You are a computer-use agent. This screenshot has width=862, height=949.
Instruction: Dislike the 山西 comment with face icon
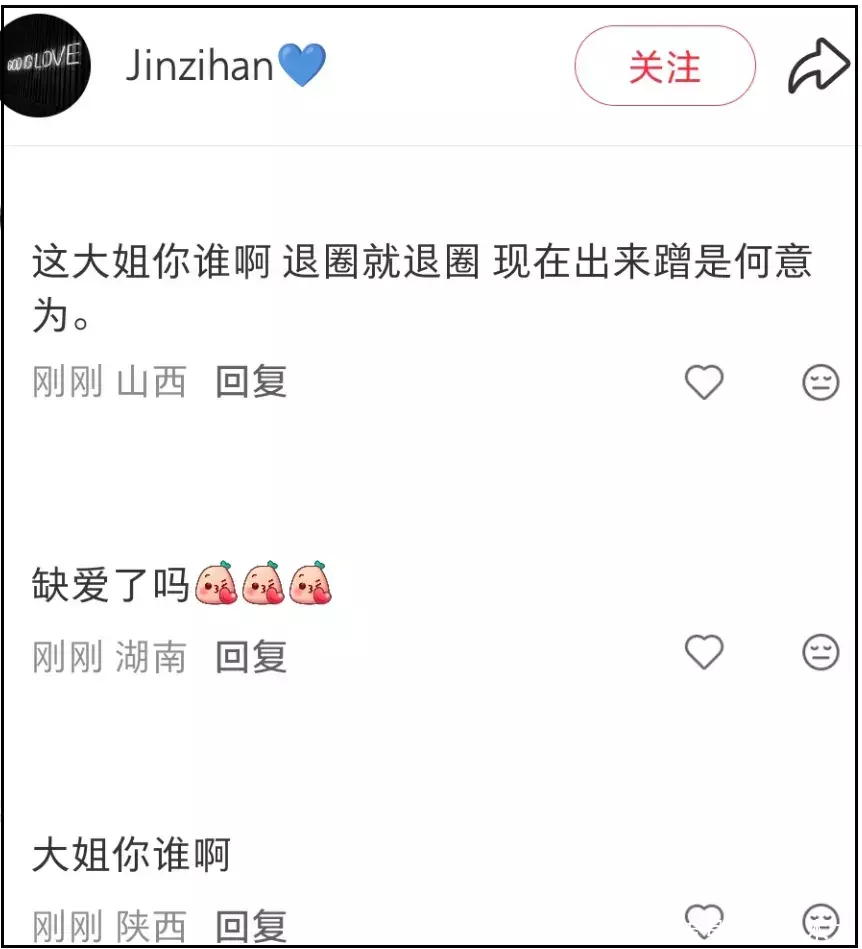821,381
